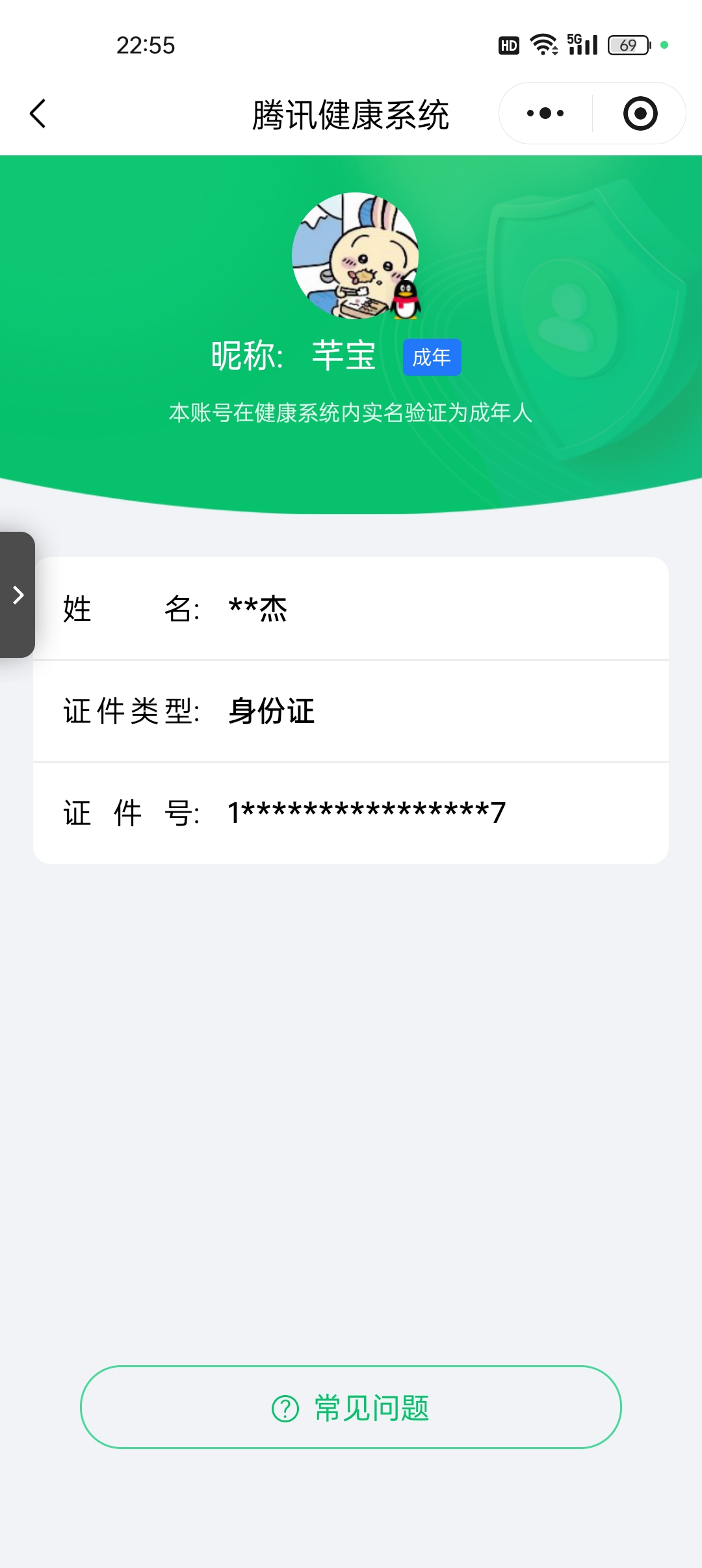The width and height of the screenshot is (702, 1568).
Task: Open the WeChat mini-program more options menu
Action: pyautogui.click(x=545, y=112)
